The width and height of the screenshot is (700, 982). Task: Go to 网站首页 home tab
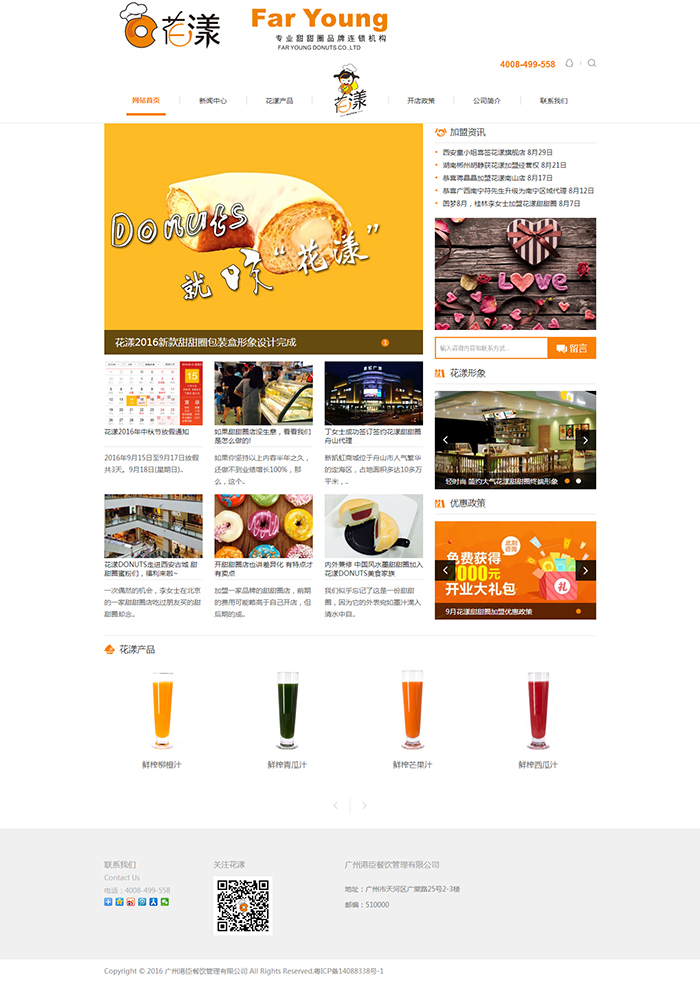[x=146, y=101]
